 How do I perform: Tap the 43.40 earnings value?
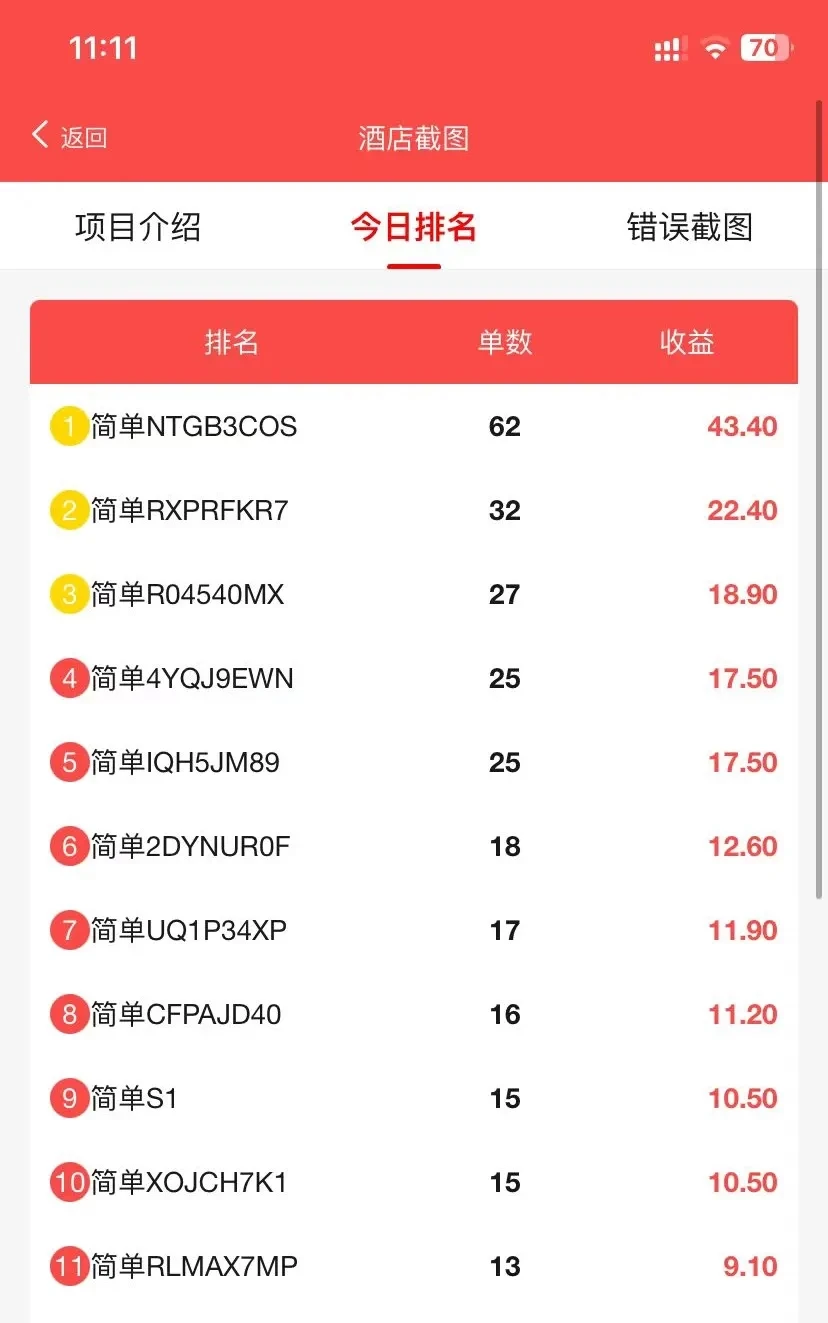tap(742, 426)
